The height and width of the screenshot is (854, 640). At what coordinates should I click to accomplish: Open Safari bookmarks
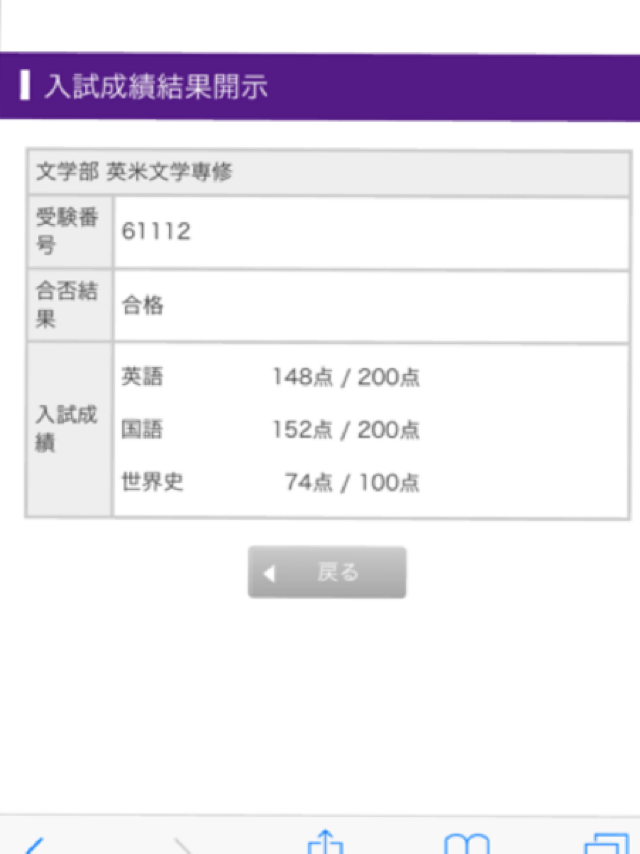[467, 843]
